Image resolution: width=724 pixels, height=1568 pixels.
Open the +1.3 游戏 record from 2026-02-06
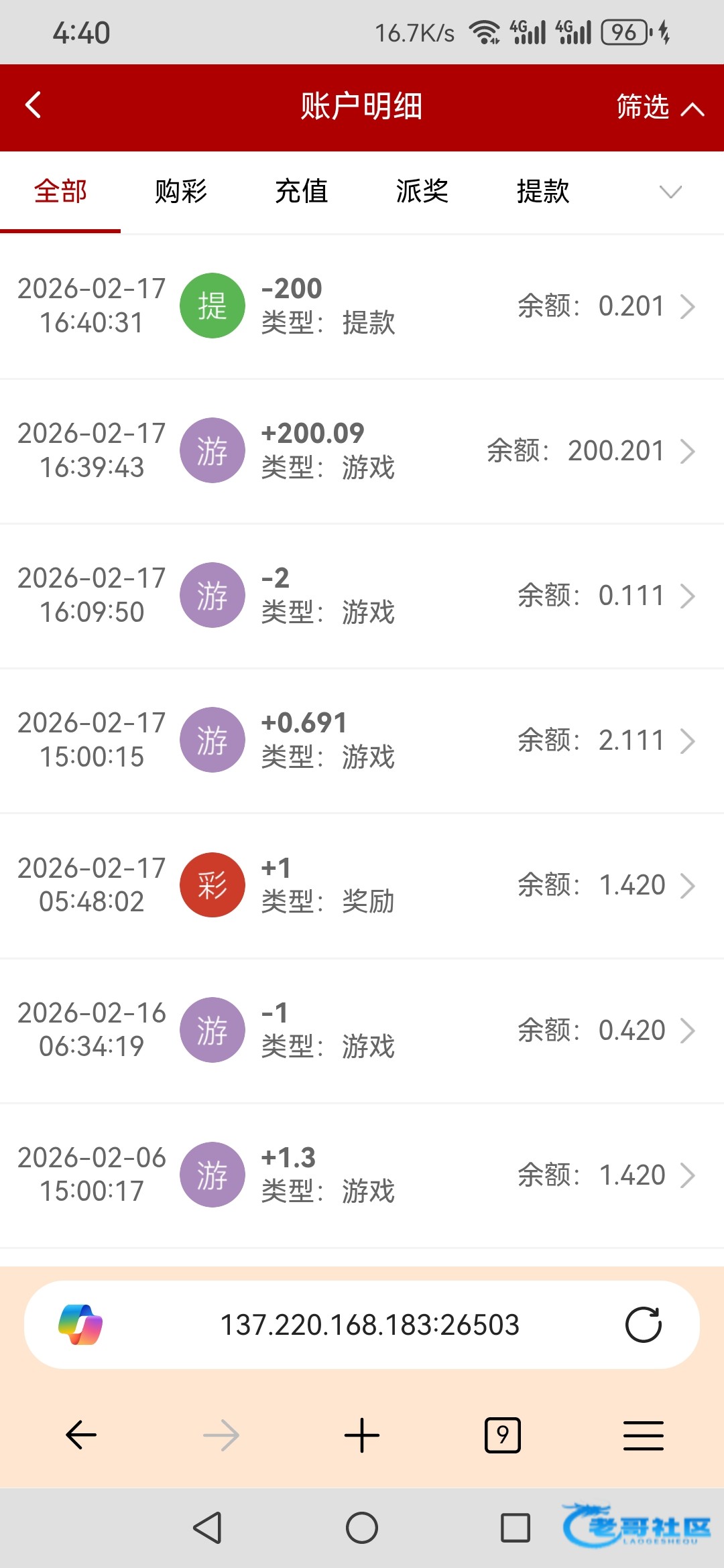tap(362, 1175)
